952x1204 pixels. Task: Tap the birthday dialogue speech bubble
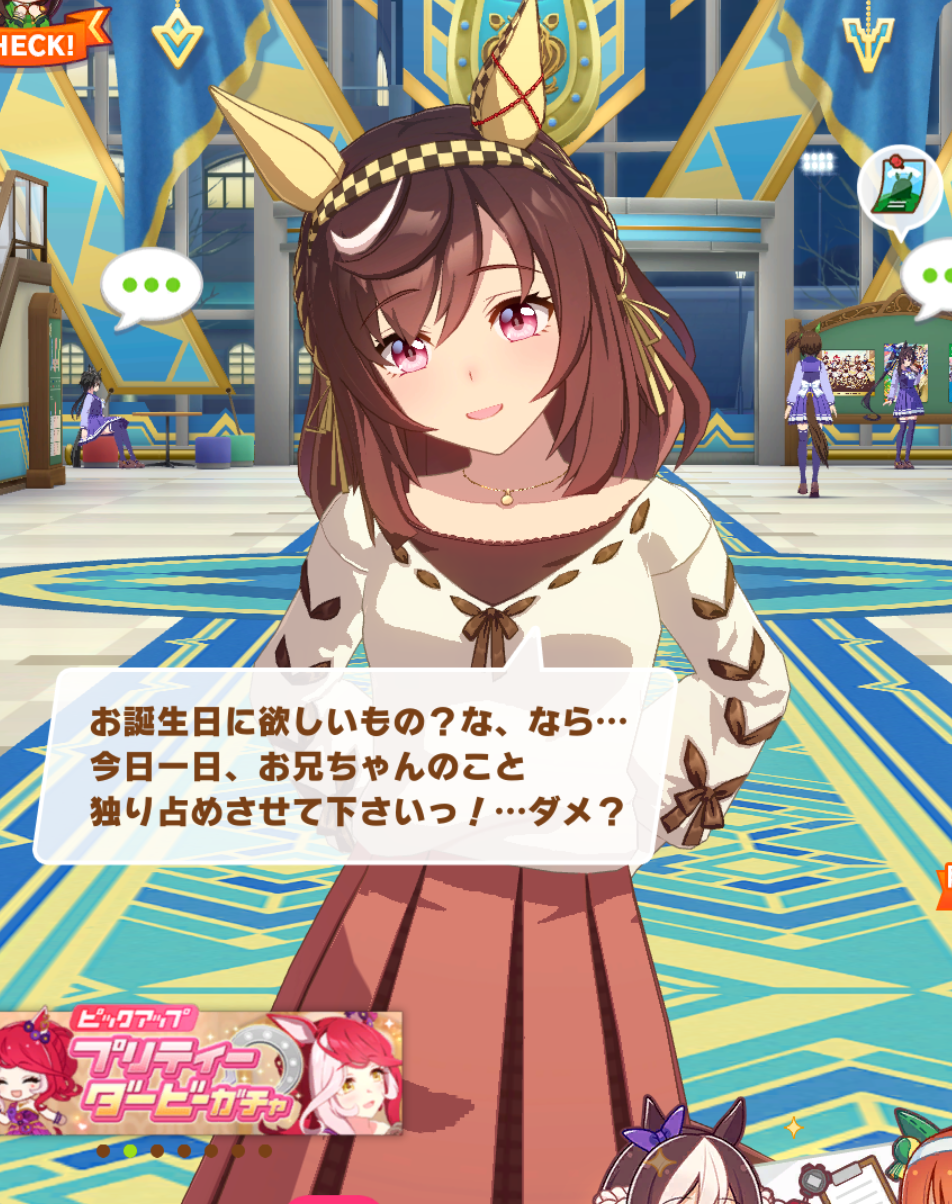pyautogui.click(x=355, y=763)
